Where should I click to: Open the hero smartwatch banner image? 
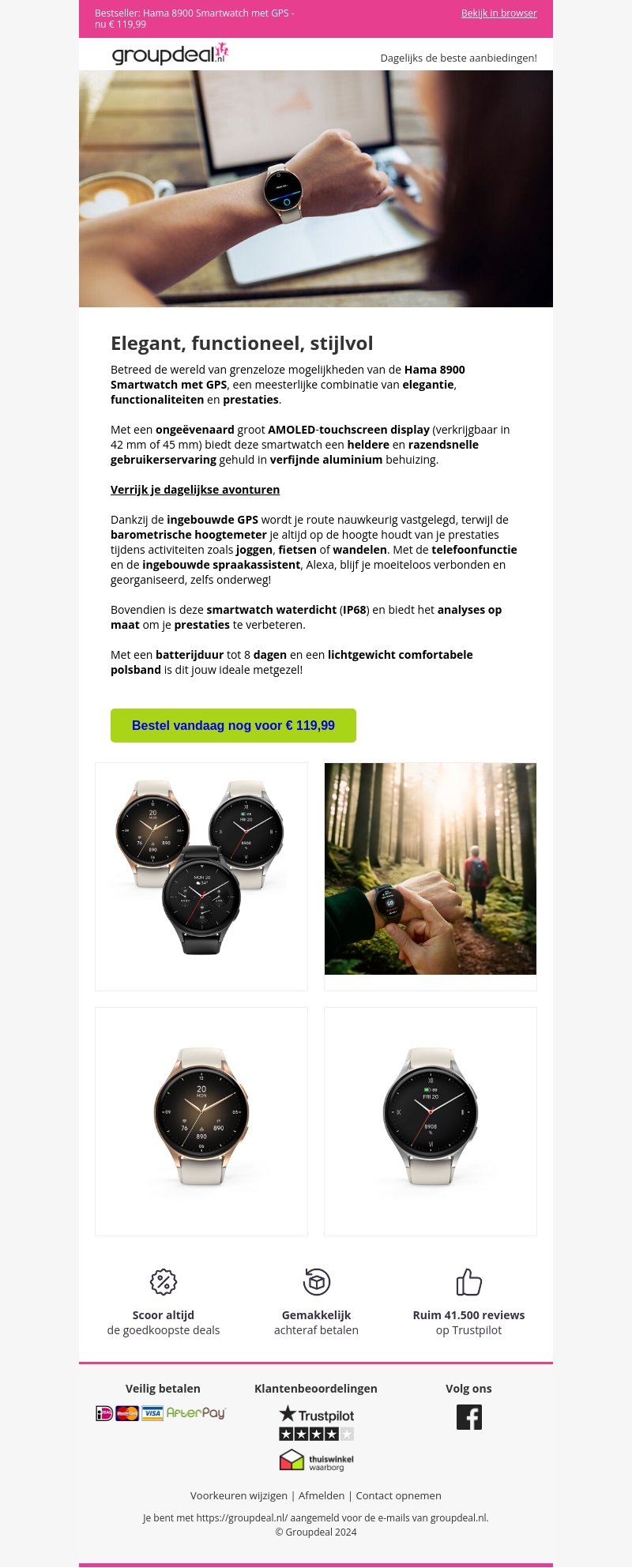pos(316,189)
